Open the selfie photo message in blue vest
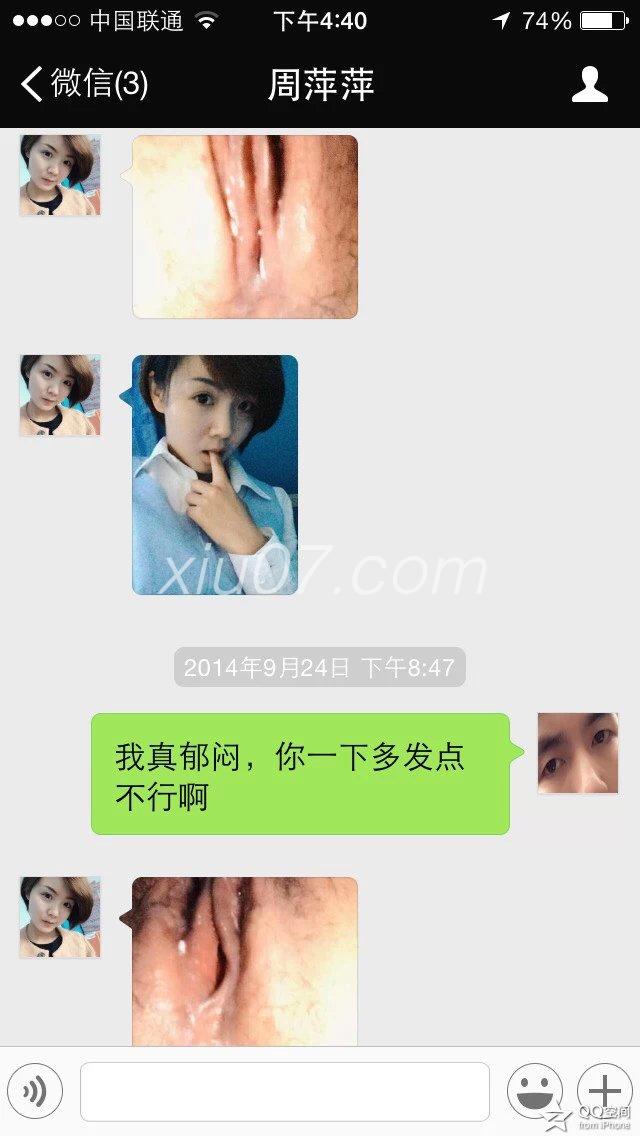Viewport: 640px width, 1136px height. (215, 475)
